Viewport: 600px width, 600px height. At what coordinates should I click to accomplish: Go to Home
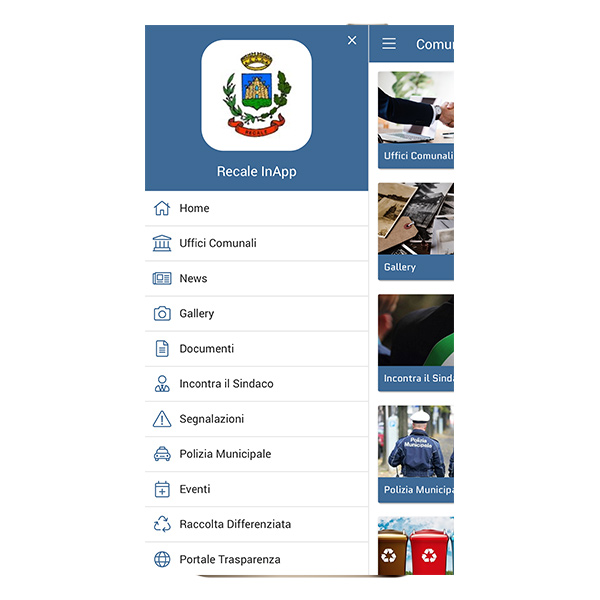[x=194, y=208]
